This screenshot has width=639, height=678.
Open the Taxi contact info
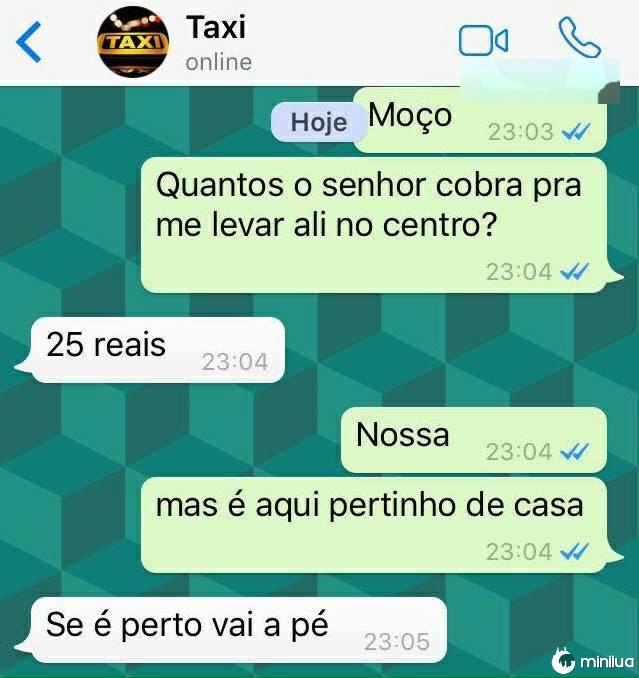tap(216, 43)
